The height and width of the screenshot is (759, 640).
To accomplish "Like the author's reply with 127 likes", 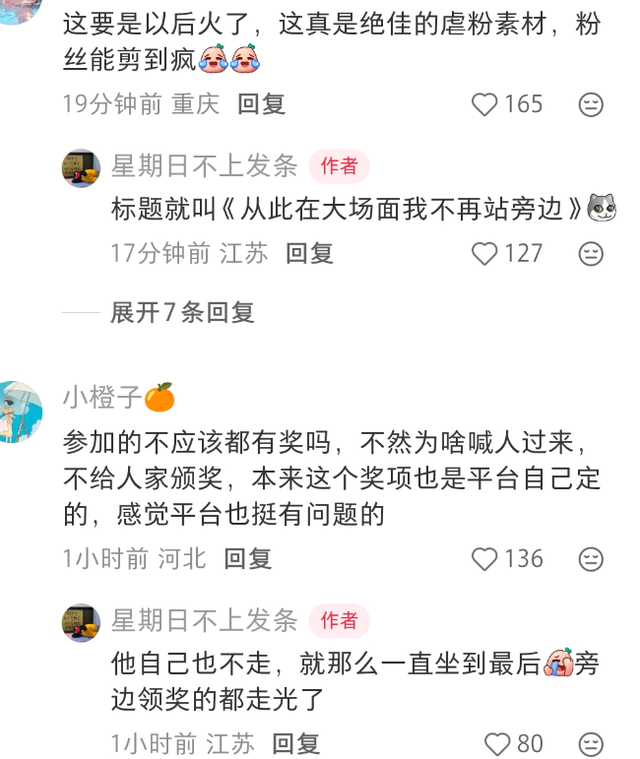I will point(485,253).
